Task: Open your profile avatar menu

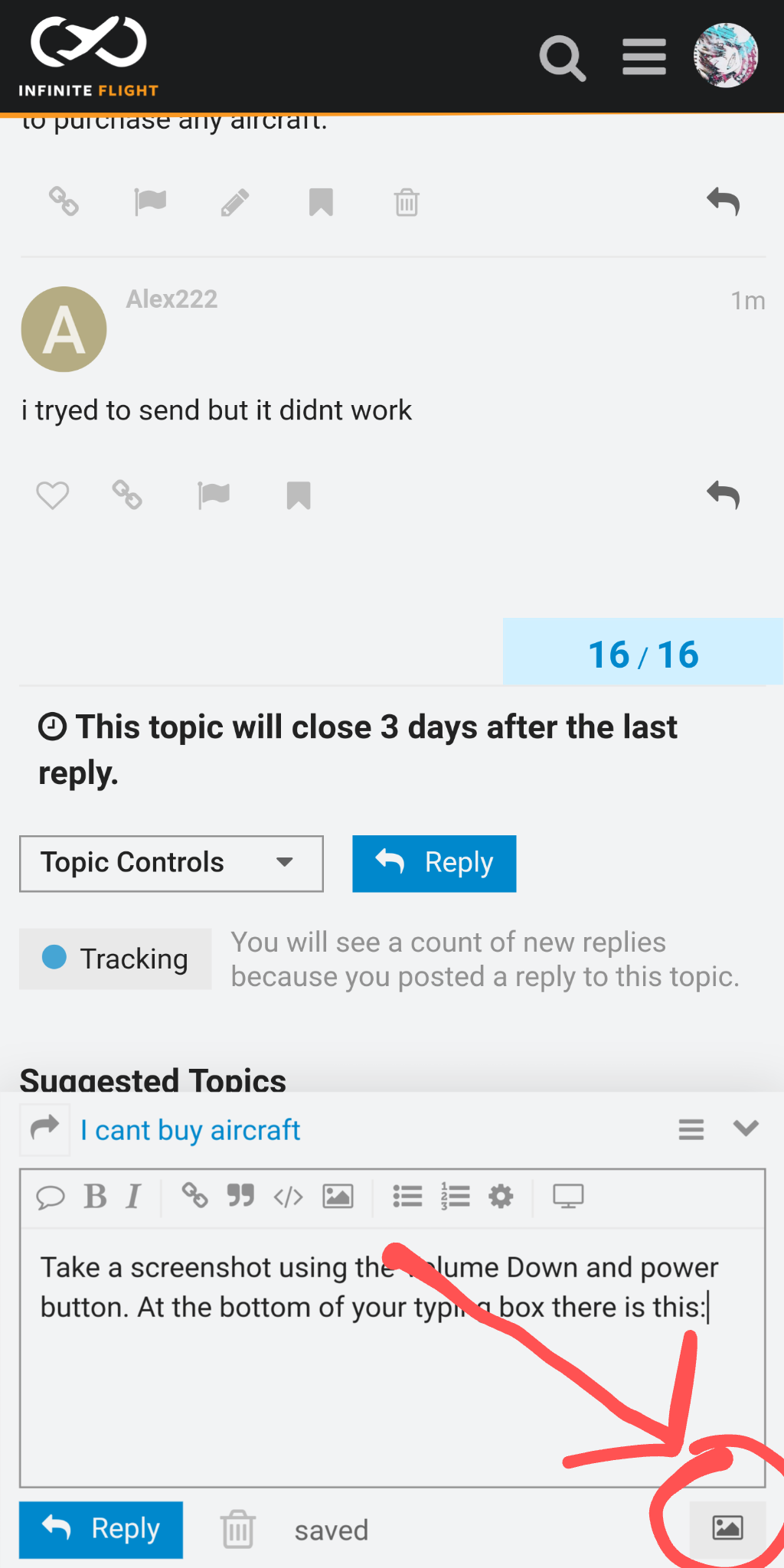Action: (x=725, y=56)
